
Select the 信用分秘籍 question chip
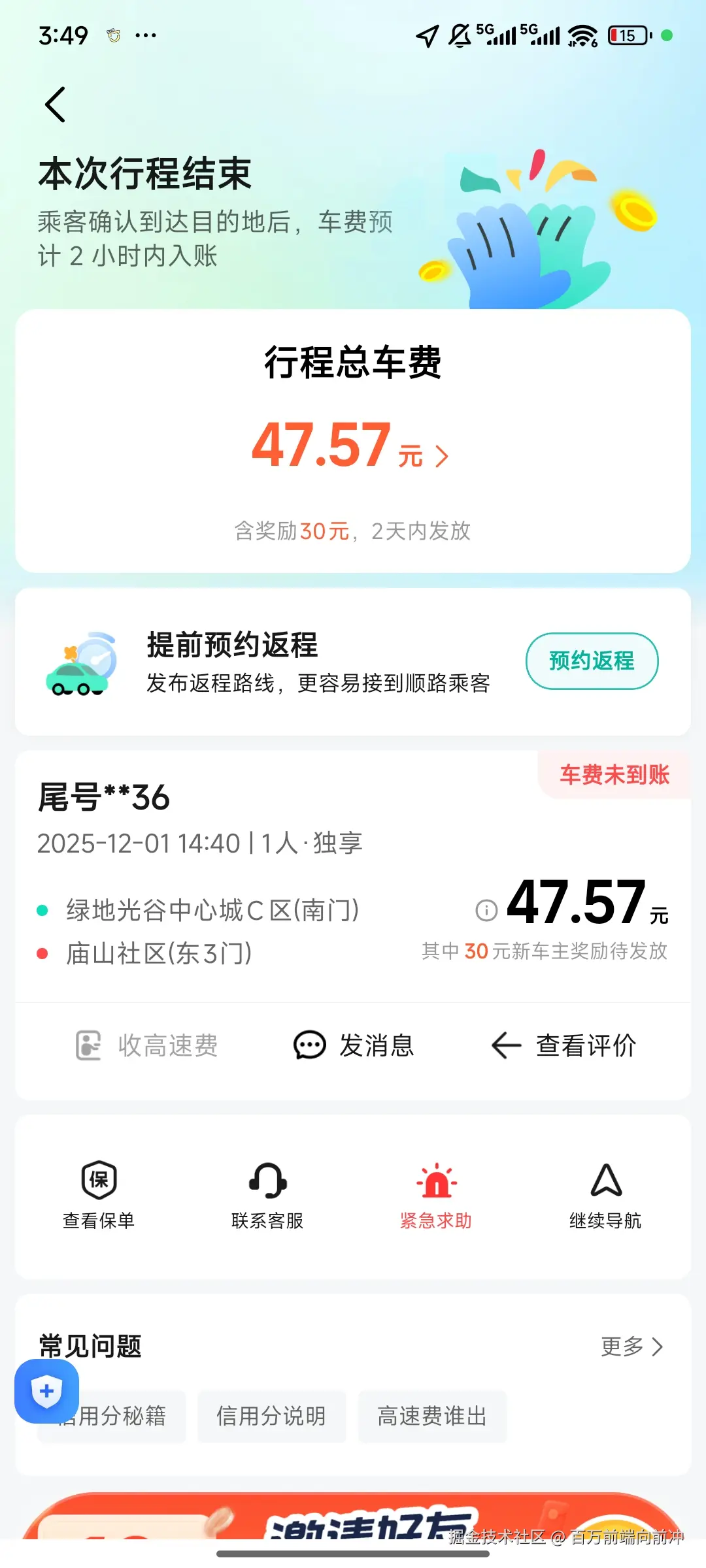(x=111, y=1416)
